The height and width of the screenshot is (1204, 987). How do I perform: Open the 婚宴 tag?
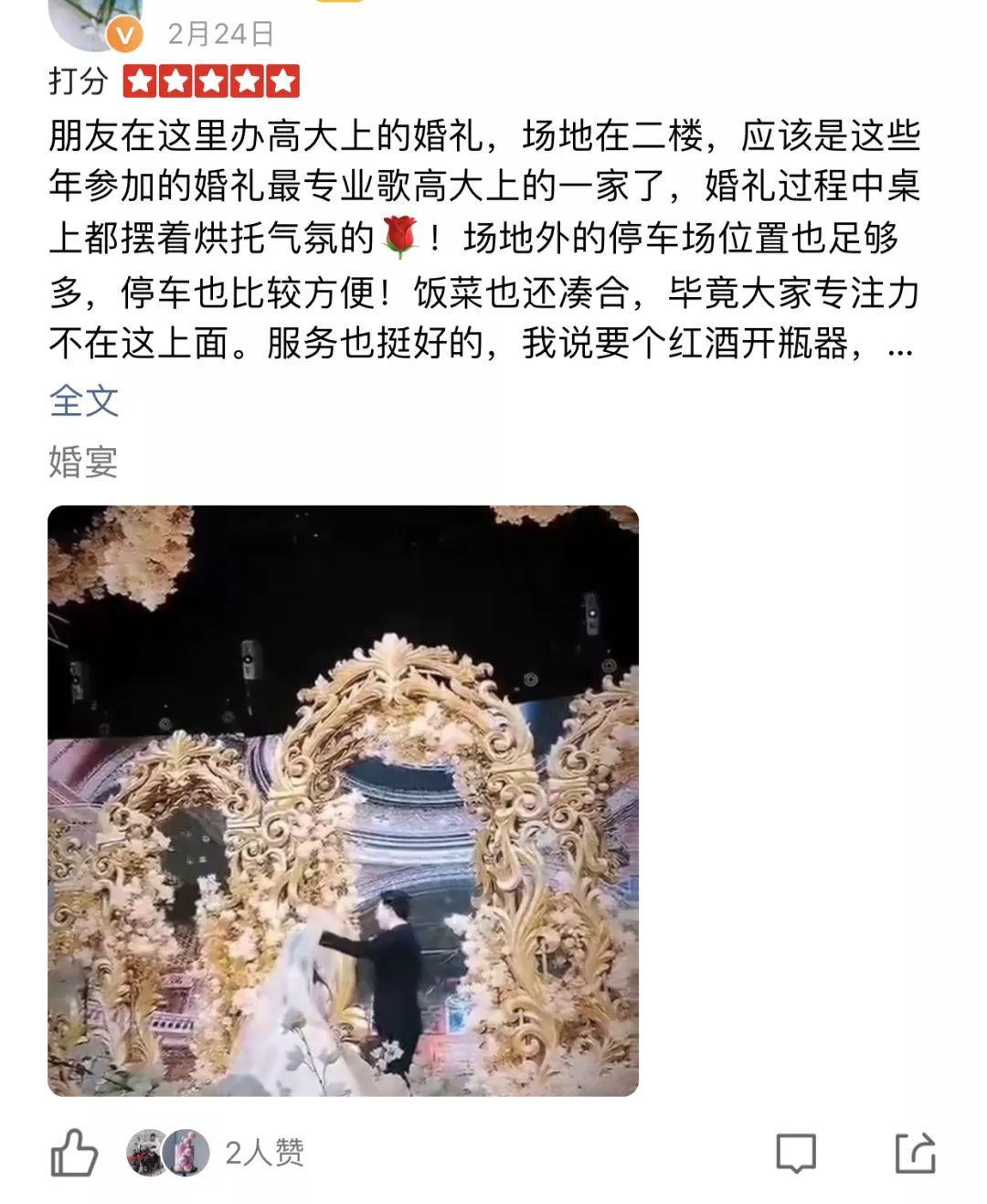point(83,462)
